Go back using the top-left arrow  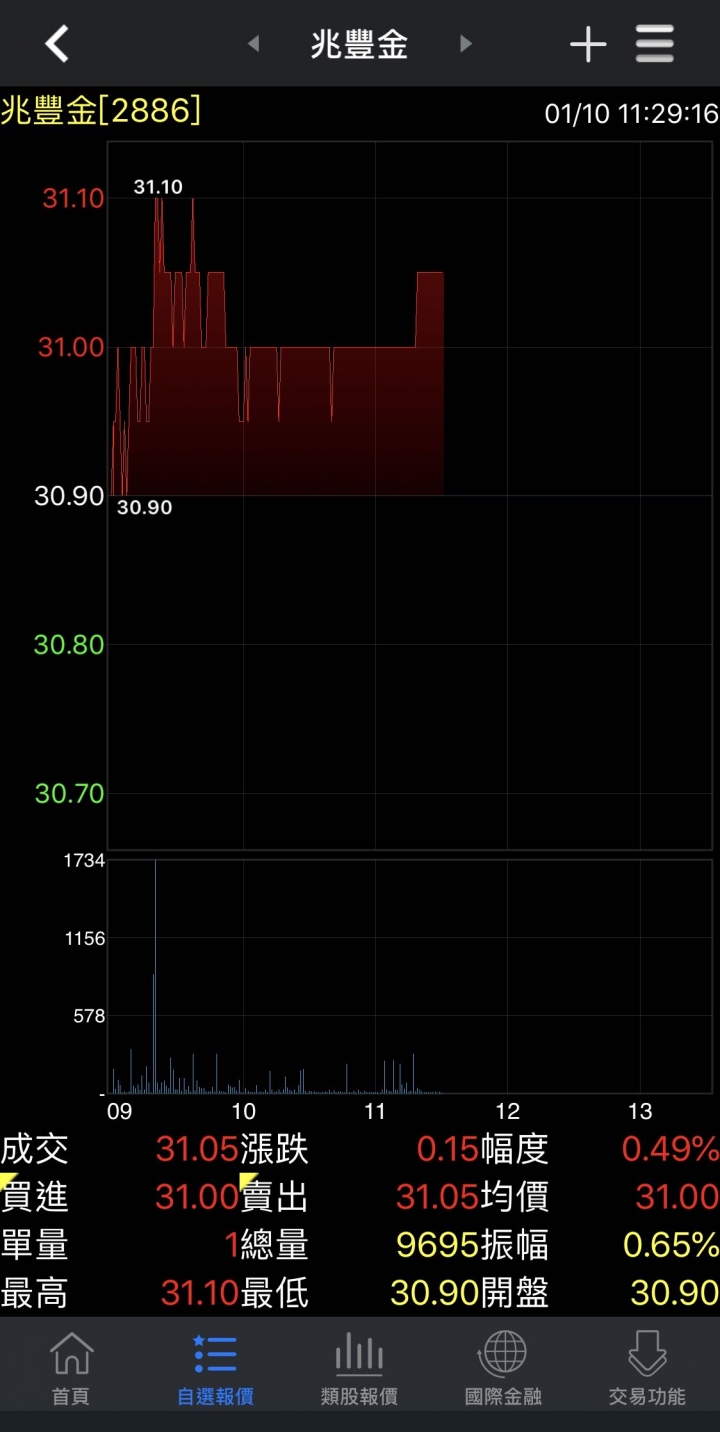click(x=57, y=44)
